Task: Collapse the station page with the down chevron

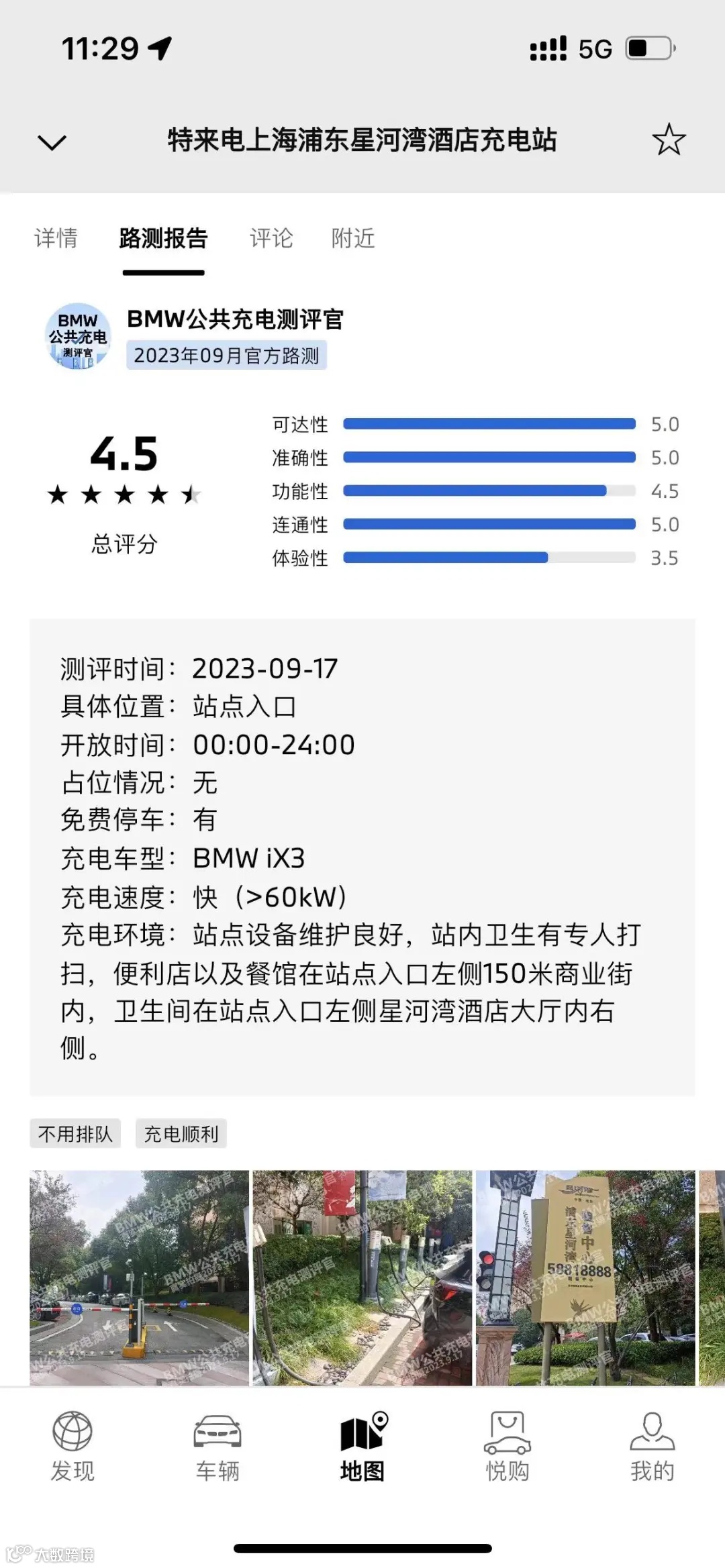Action: click(x=52, y=142)
